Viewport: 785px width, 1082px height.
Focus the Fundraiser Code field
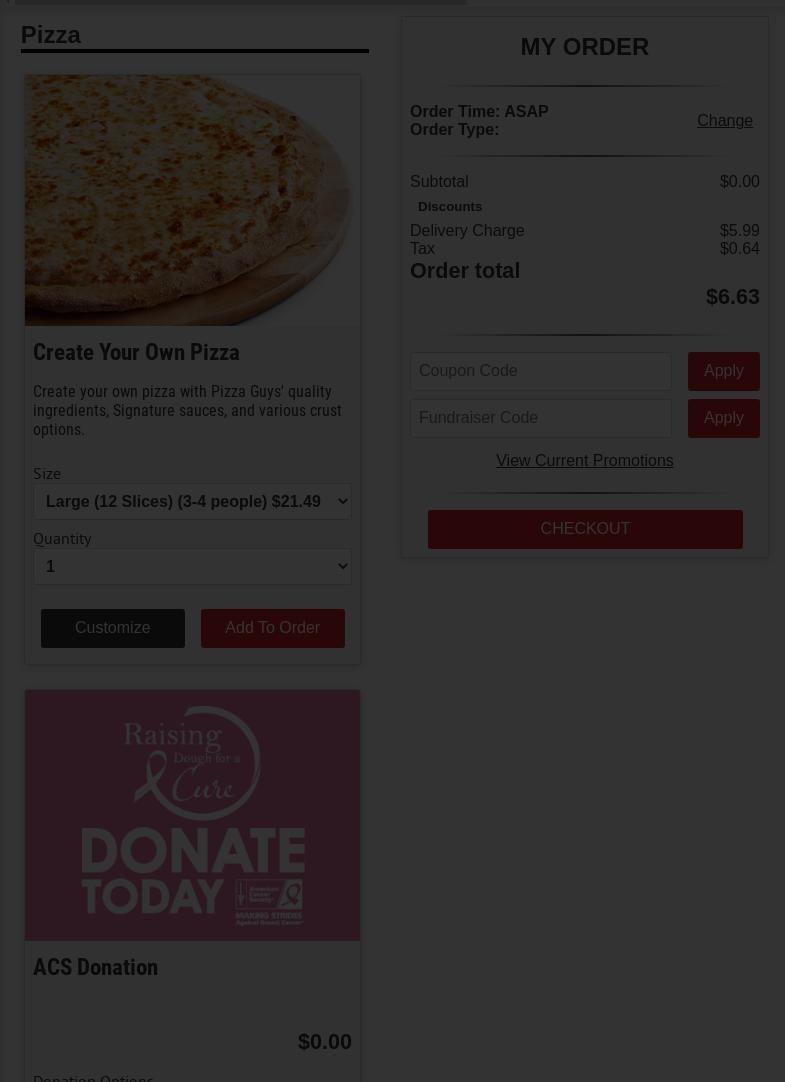click(x=540, y=418)
